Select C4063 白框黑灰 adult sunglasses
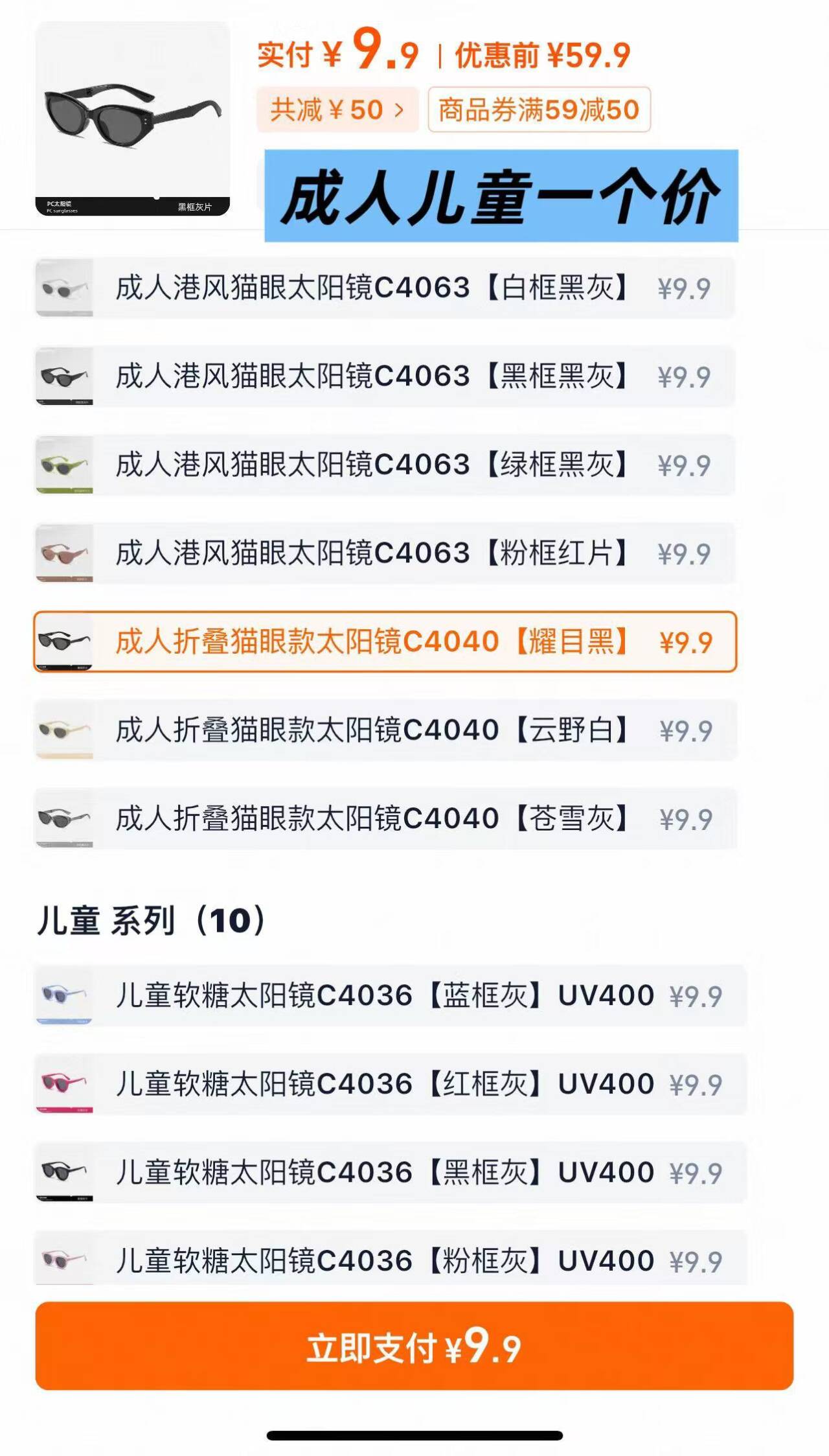Image resolution: width=829 pixels, height=1456 pixels. (x=385, y=288)
